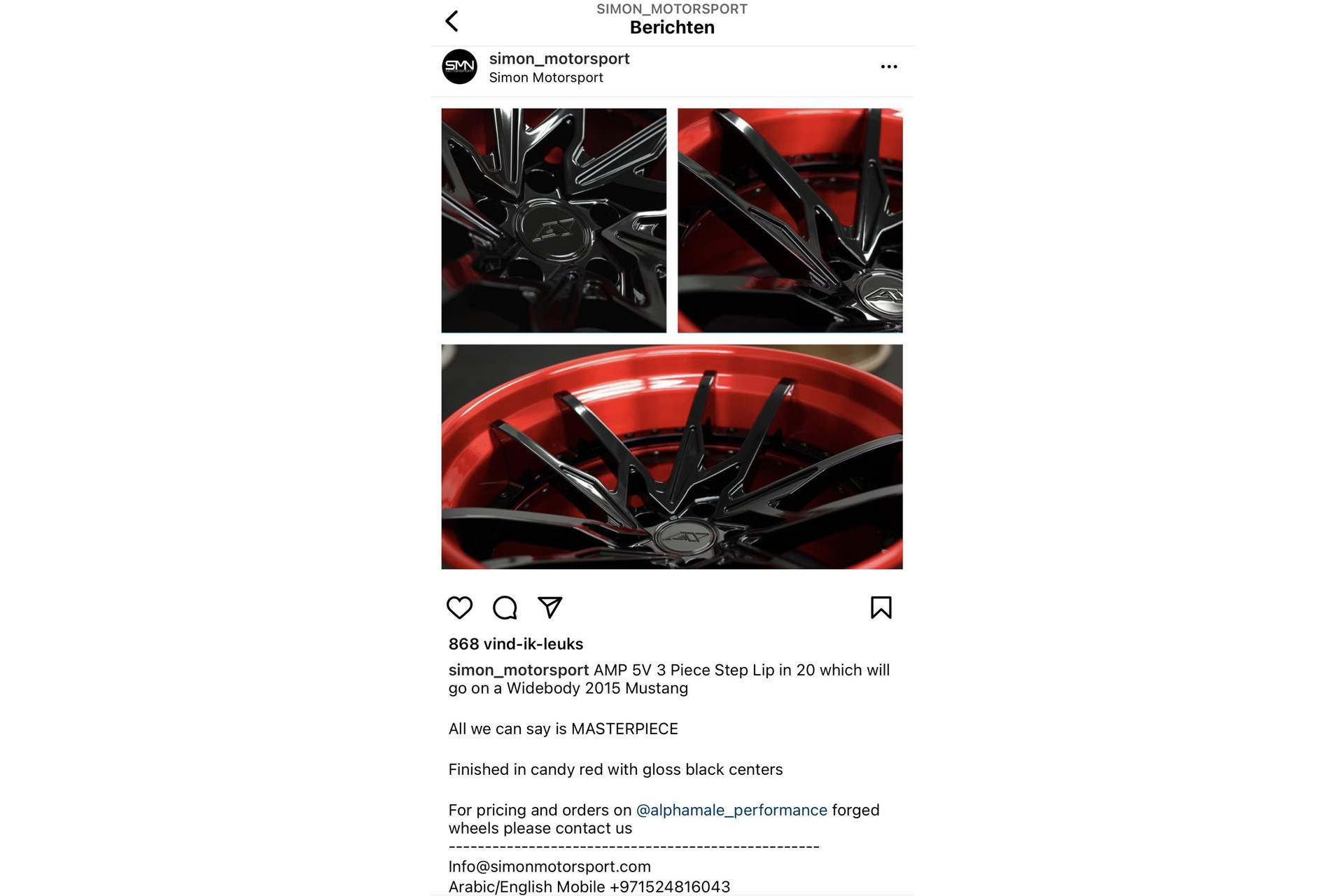Share this post via the paper plane icon
Viewport: 1344px width, 896px height.
click(550, 608)
